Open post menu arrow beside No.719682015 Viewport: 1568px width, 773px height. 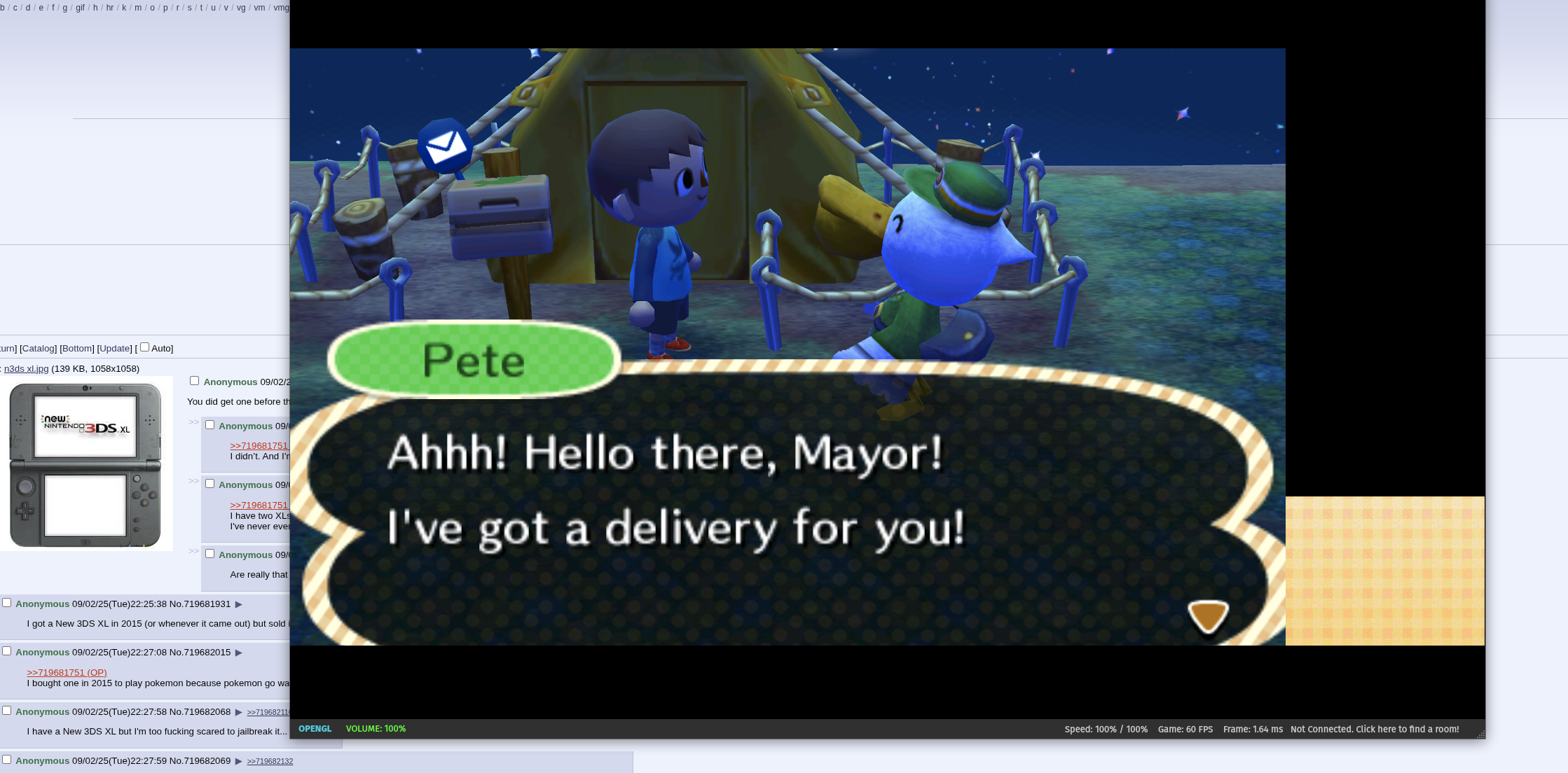(x=239, y=653)
